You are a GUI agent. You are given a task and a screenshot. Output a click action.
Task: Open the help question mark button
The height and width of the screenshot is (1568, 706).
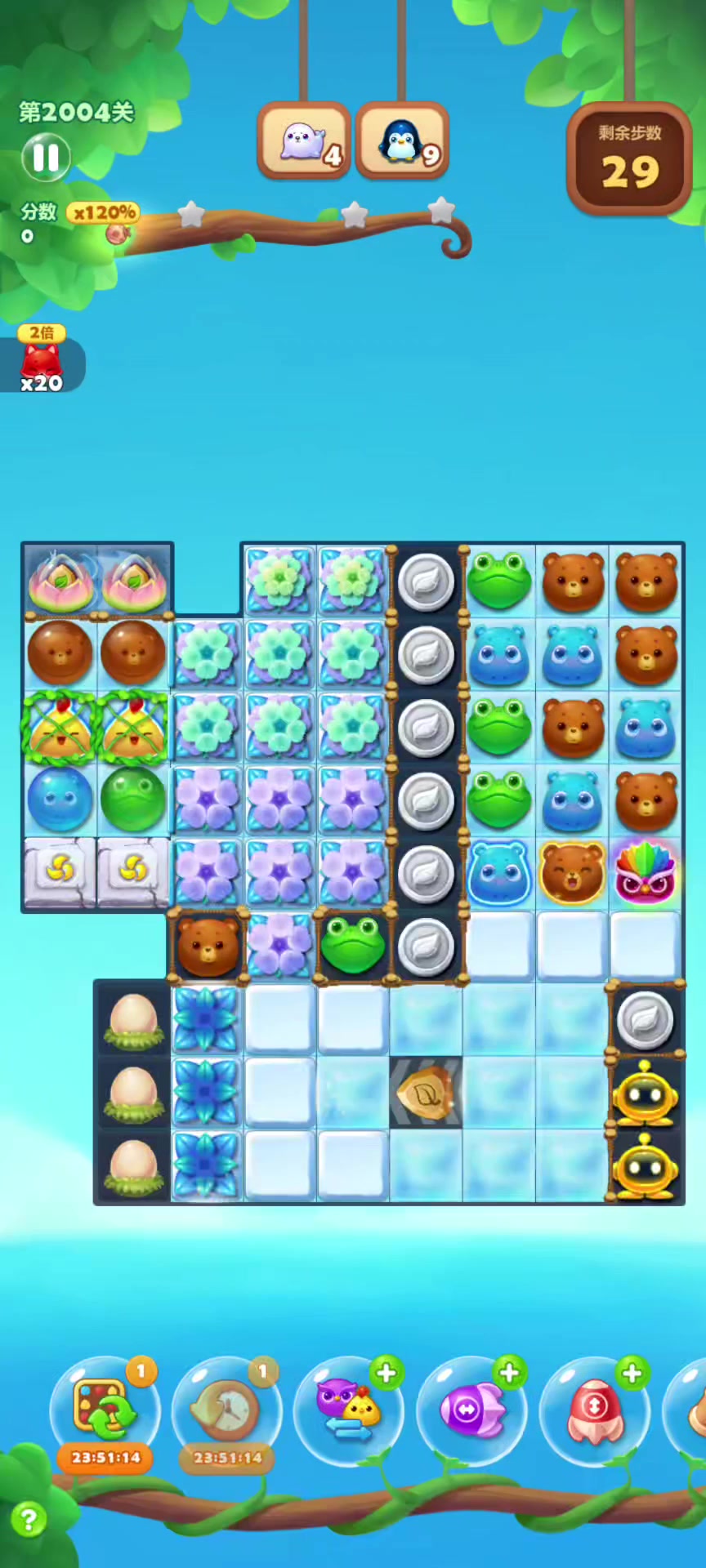(x=29, y=1520)
